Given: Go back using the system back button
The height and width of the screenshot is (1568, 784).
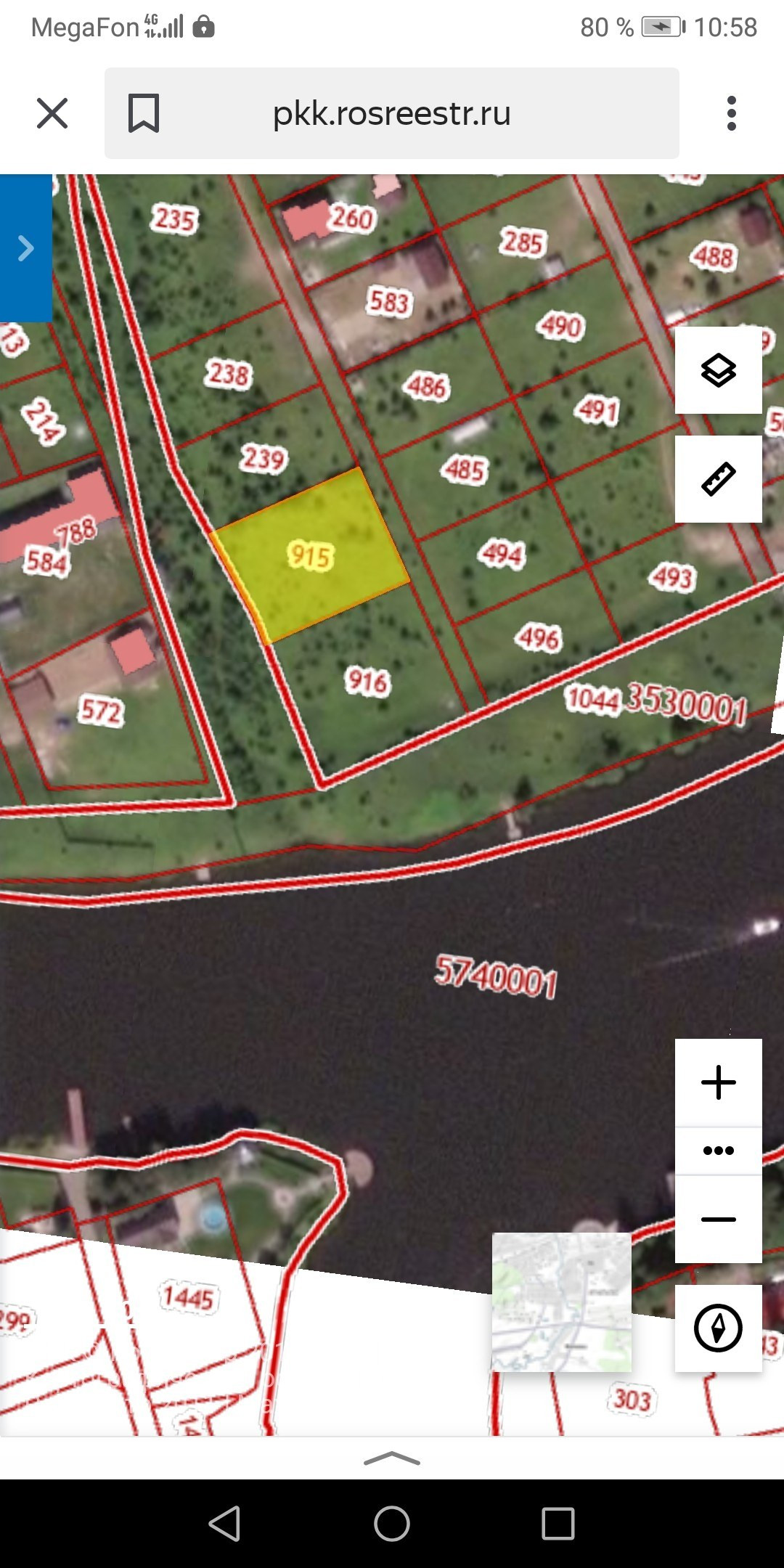Looking at the screenshot, I should (224, 1523).
